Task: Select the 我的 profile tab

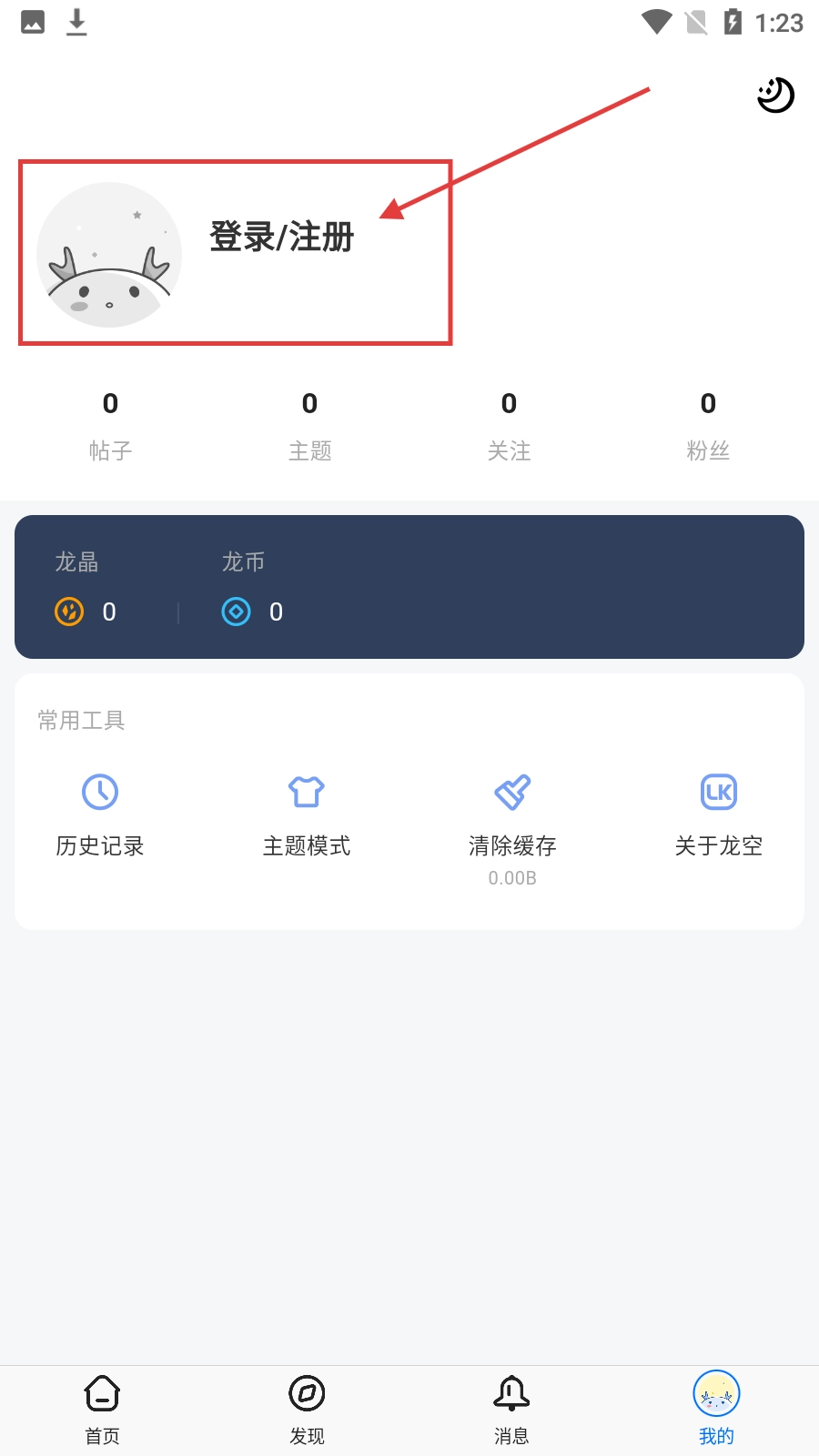Action: [716, 1409]
